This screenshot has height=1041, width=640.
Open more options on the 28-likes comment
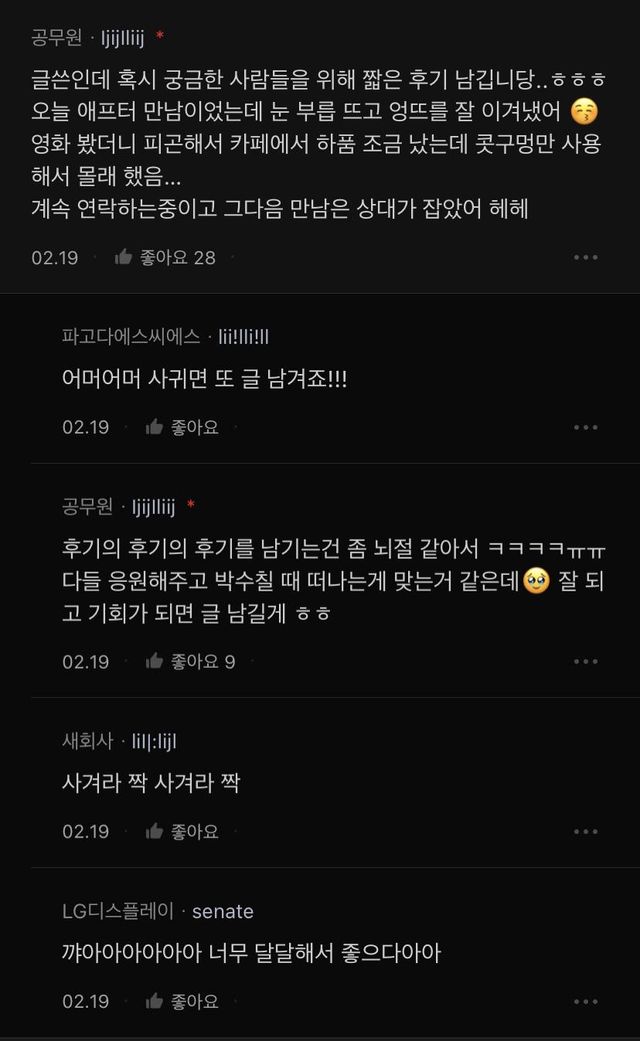coord(586,257)
